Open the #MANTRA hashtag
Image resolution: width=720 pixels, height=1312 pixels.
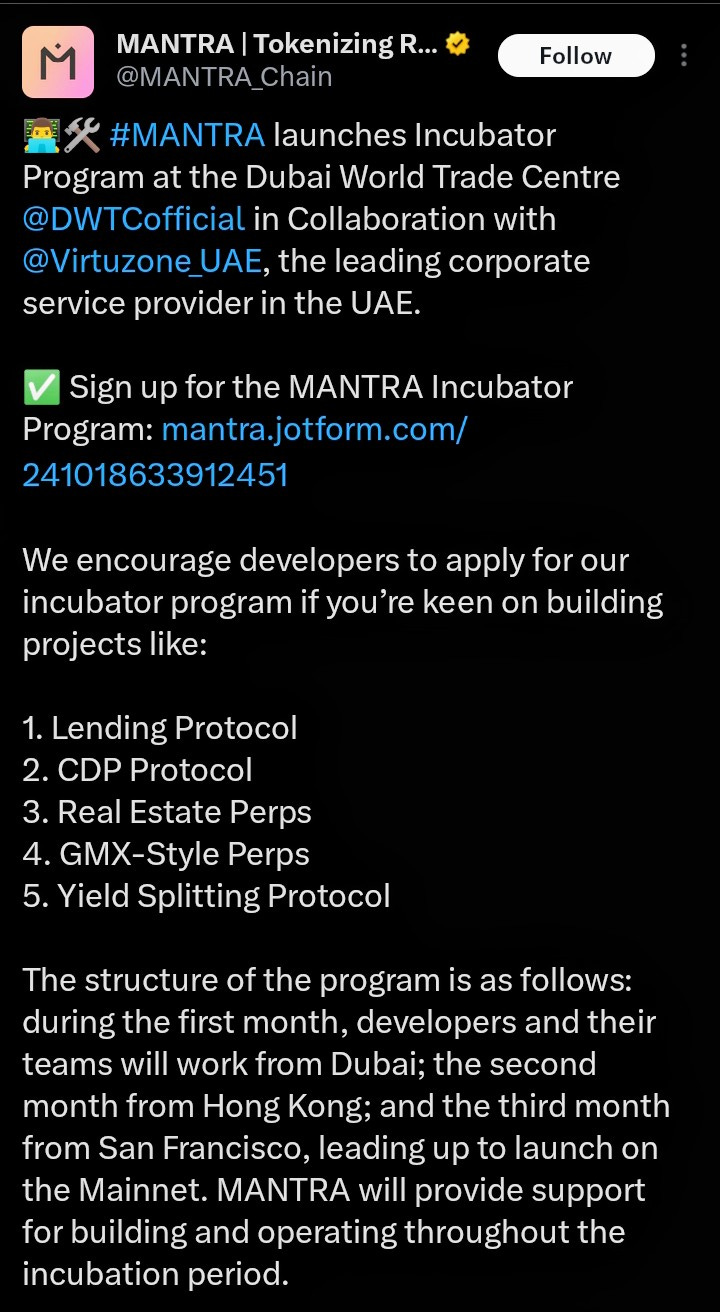[186, 134]
